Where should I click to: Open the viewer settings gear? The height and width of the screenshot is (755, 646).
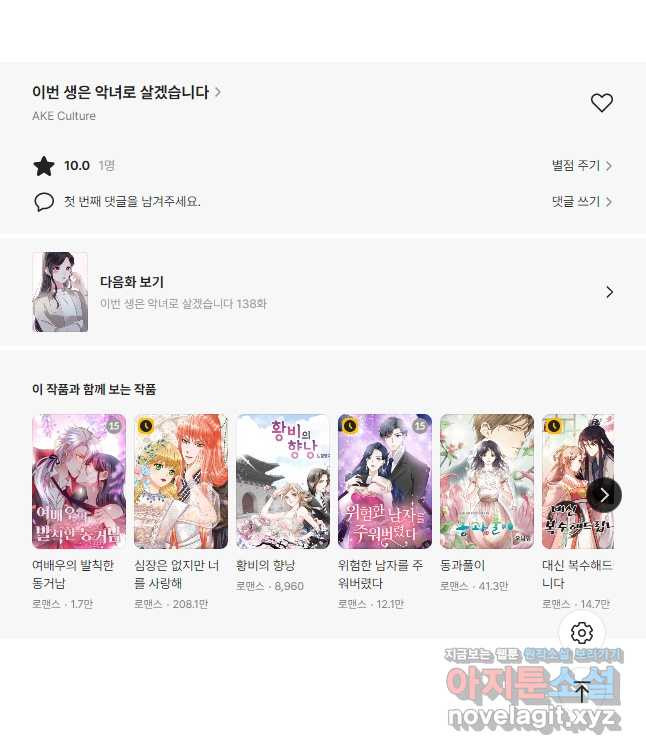582,633
